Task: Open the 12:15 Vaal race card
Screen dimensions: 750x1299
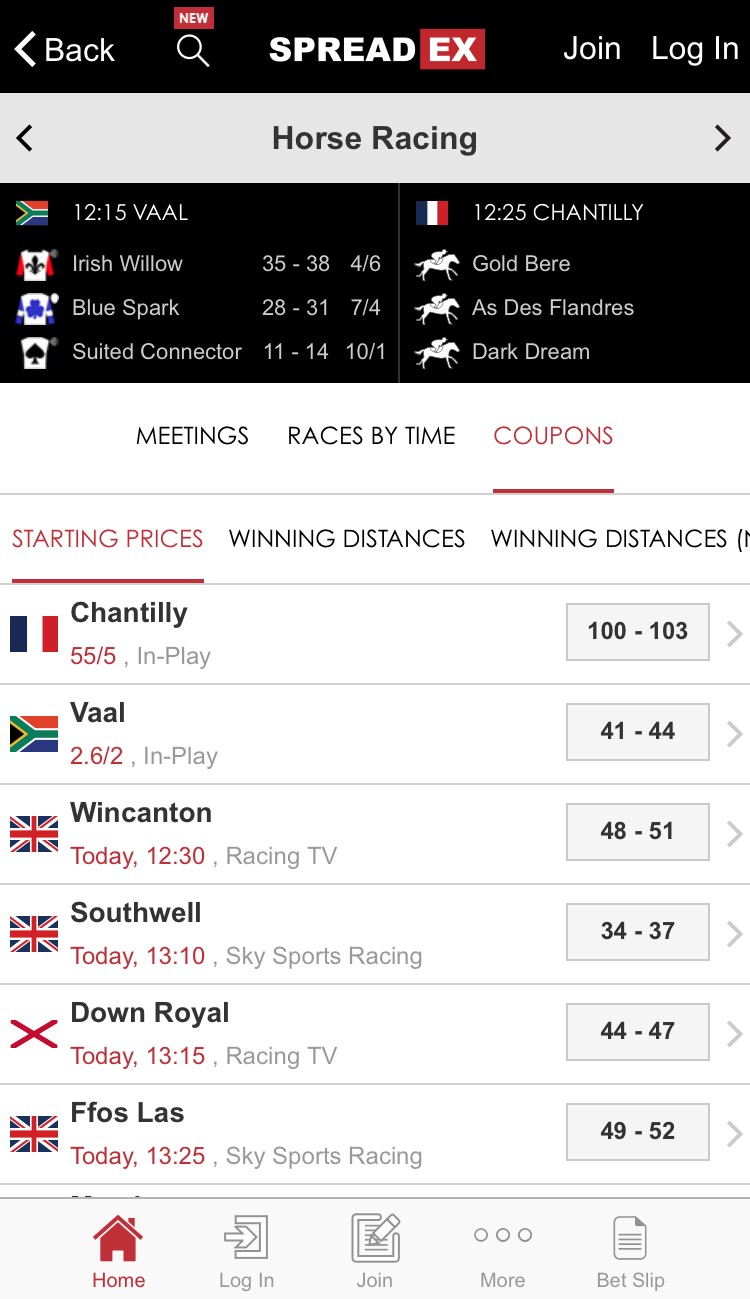Action: point(199,283)
